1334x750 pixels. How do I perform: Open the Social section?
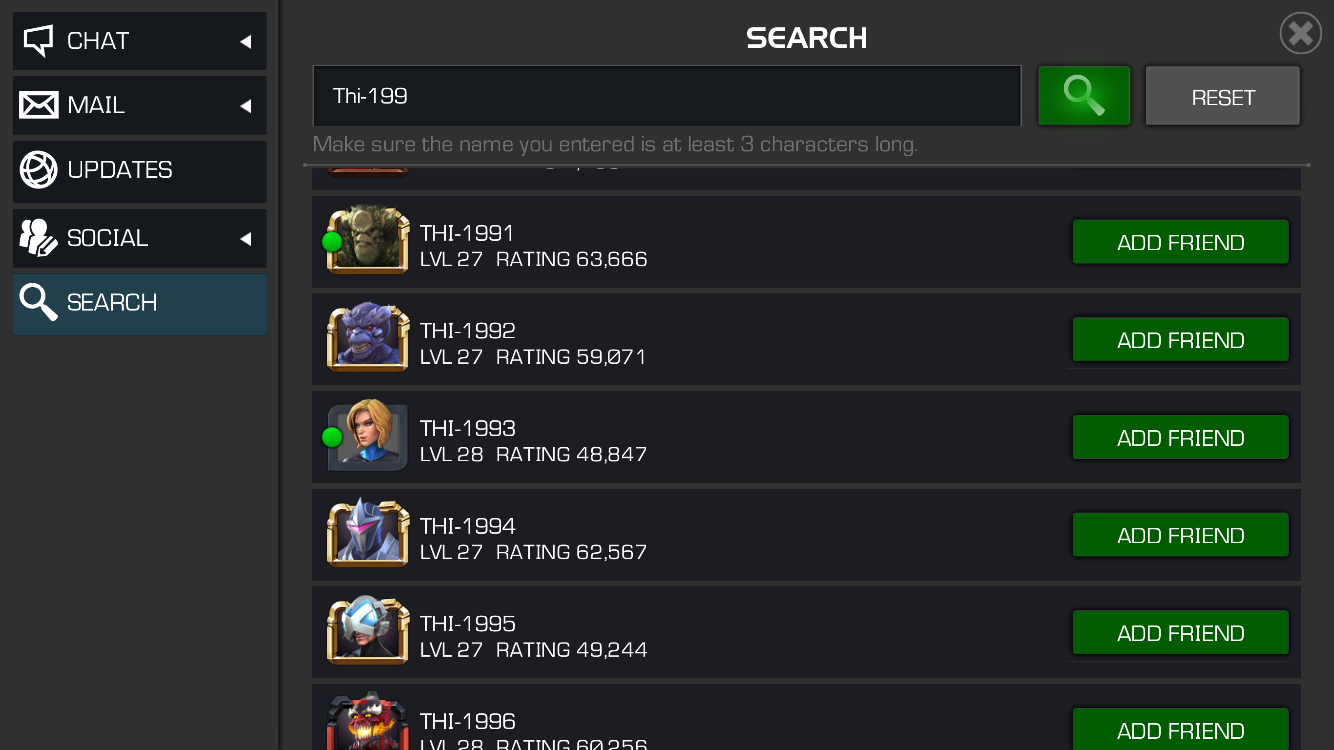pos(139,238)
